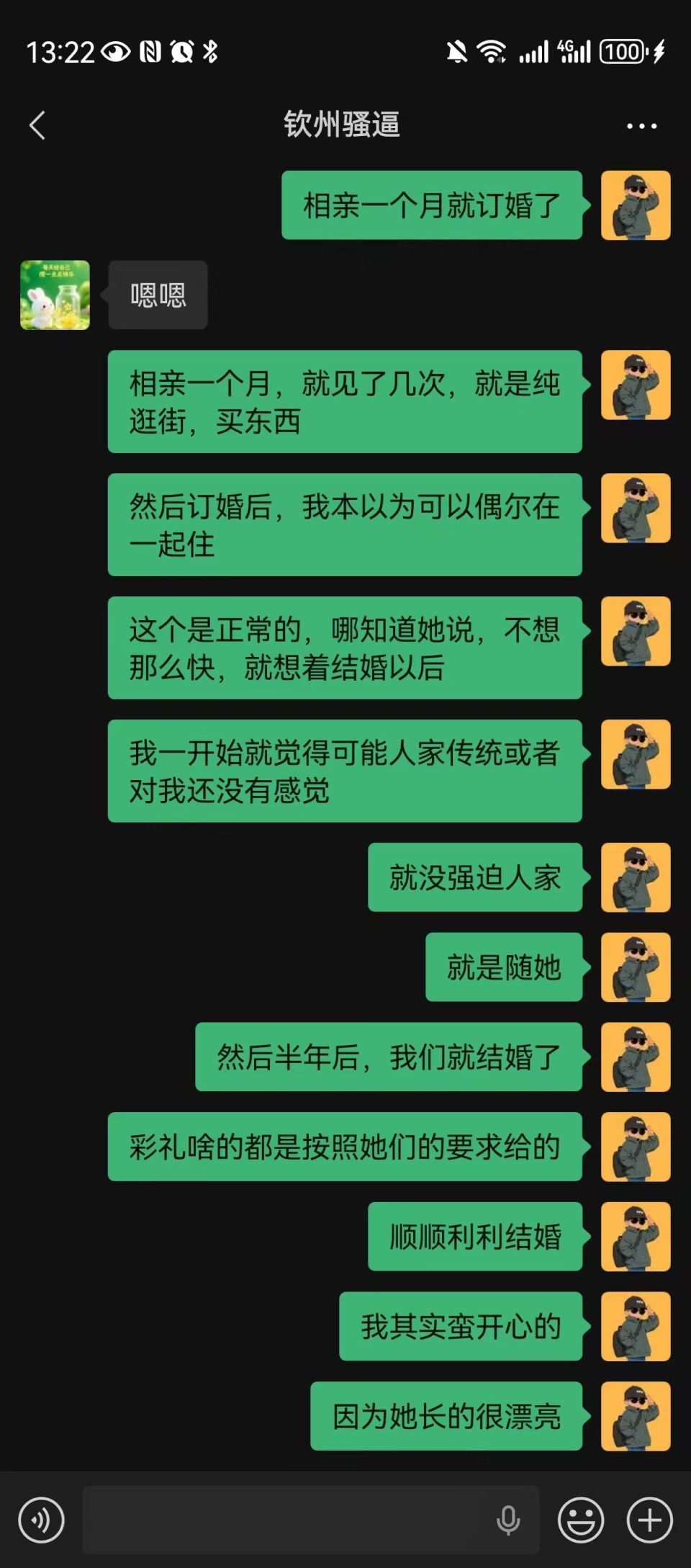Switch to voice message input

[x=41, y=1520]
